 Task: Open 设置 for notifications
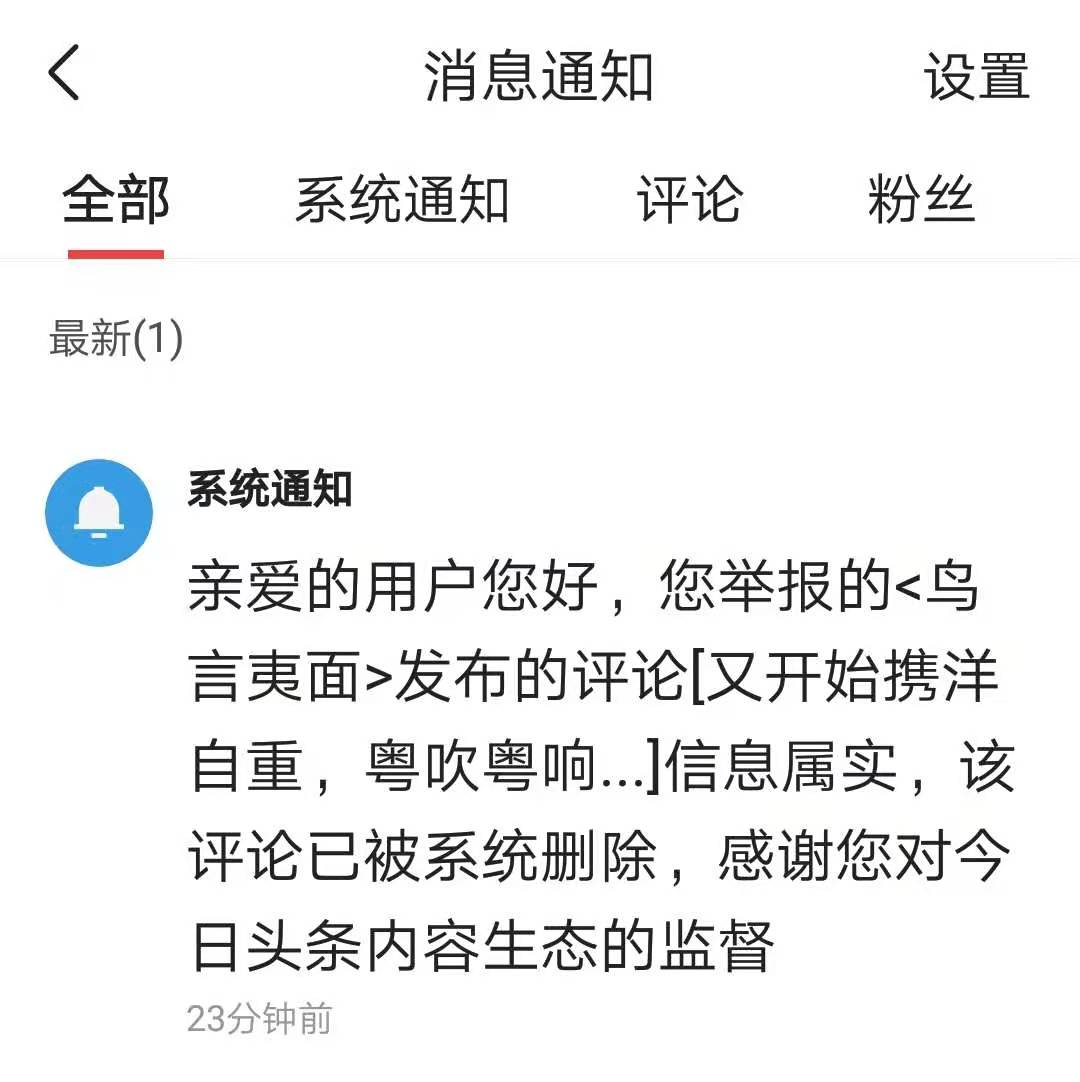pos(976,76)
